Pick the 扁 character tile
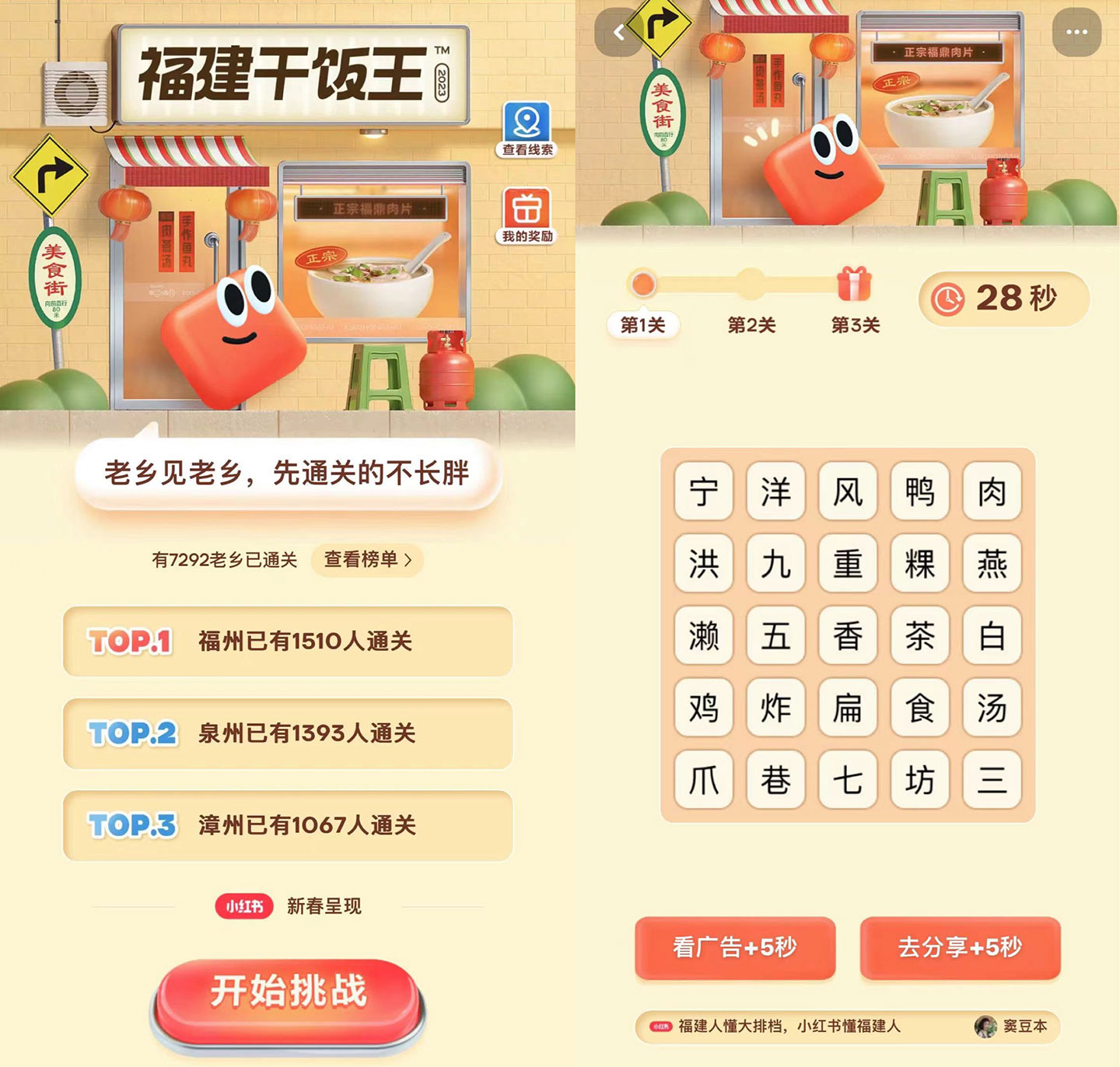This screenshot has height=1067, width=1120. click(x=848, y=708)
